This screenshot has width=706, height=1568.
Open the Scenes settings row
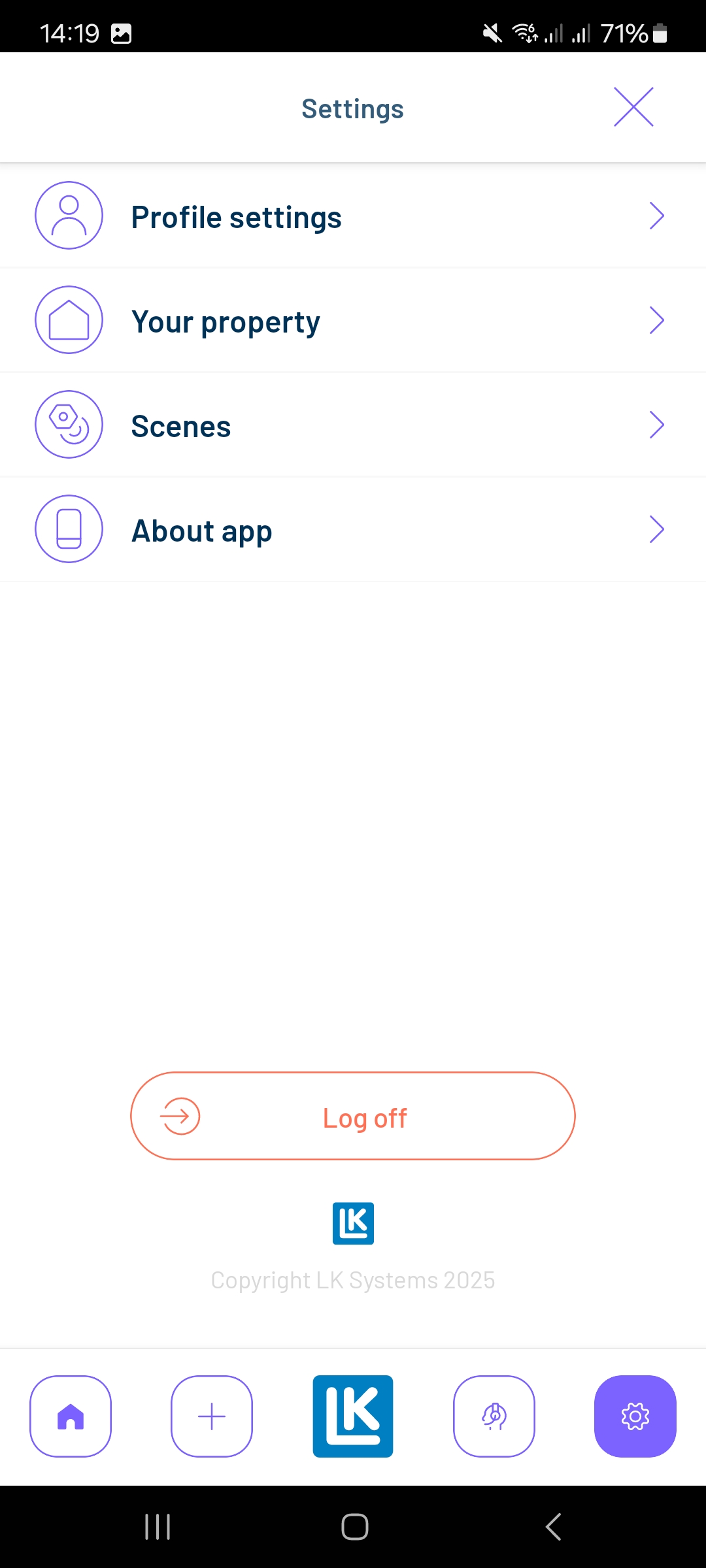353,425
